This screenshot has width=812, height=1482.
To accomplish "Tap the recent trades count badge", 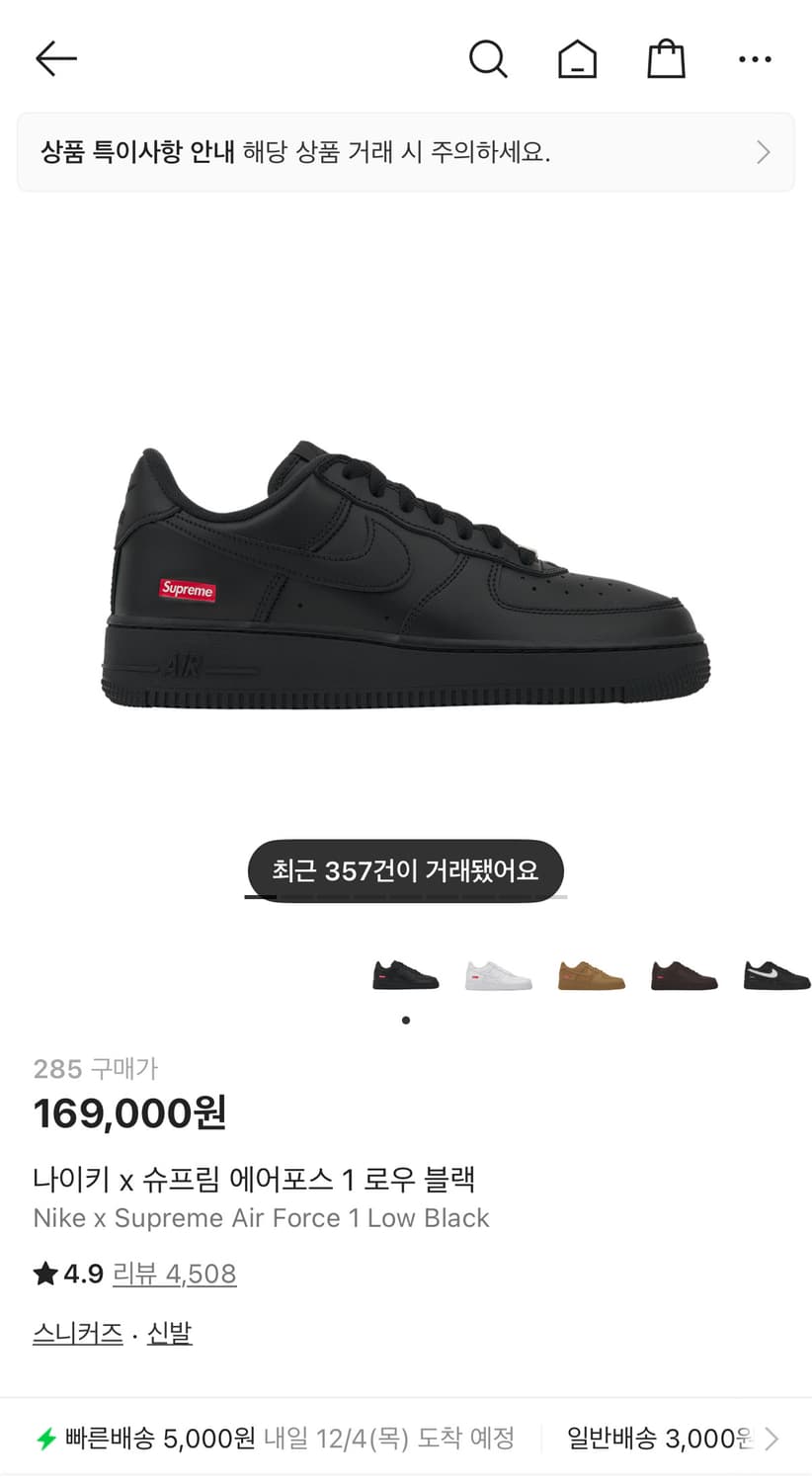I will [x=405, y=870].
